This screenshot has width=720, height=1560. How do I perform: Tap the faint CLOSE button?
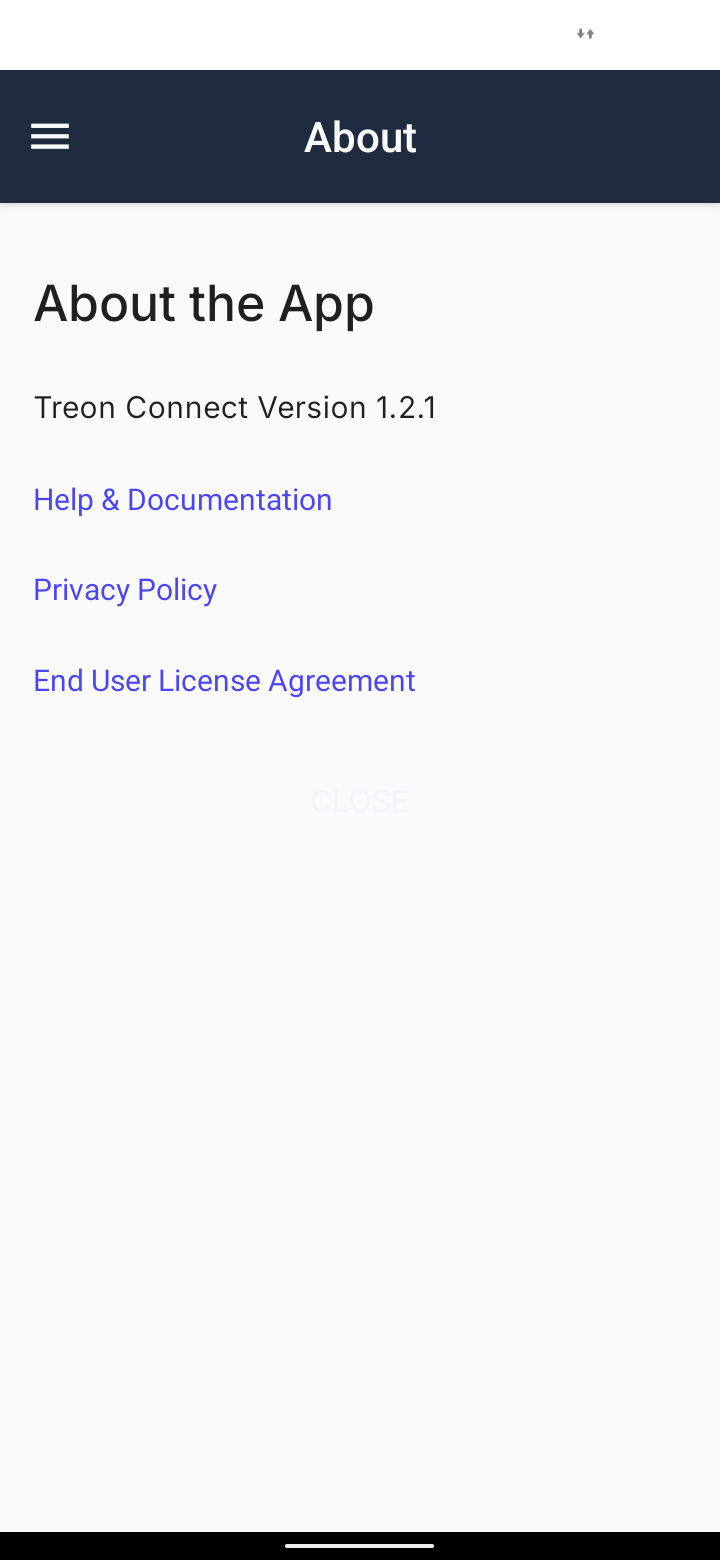pyautogui.click(x=360, y=801)
